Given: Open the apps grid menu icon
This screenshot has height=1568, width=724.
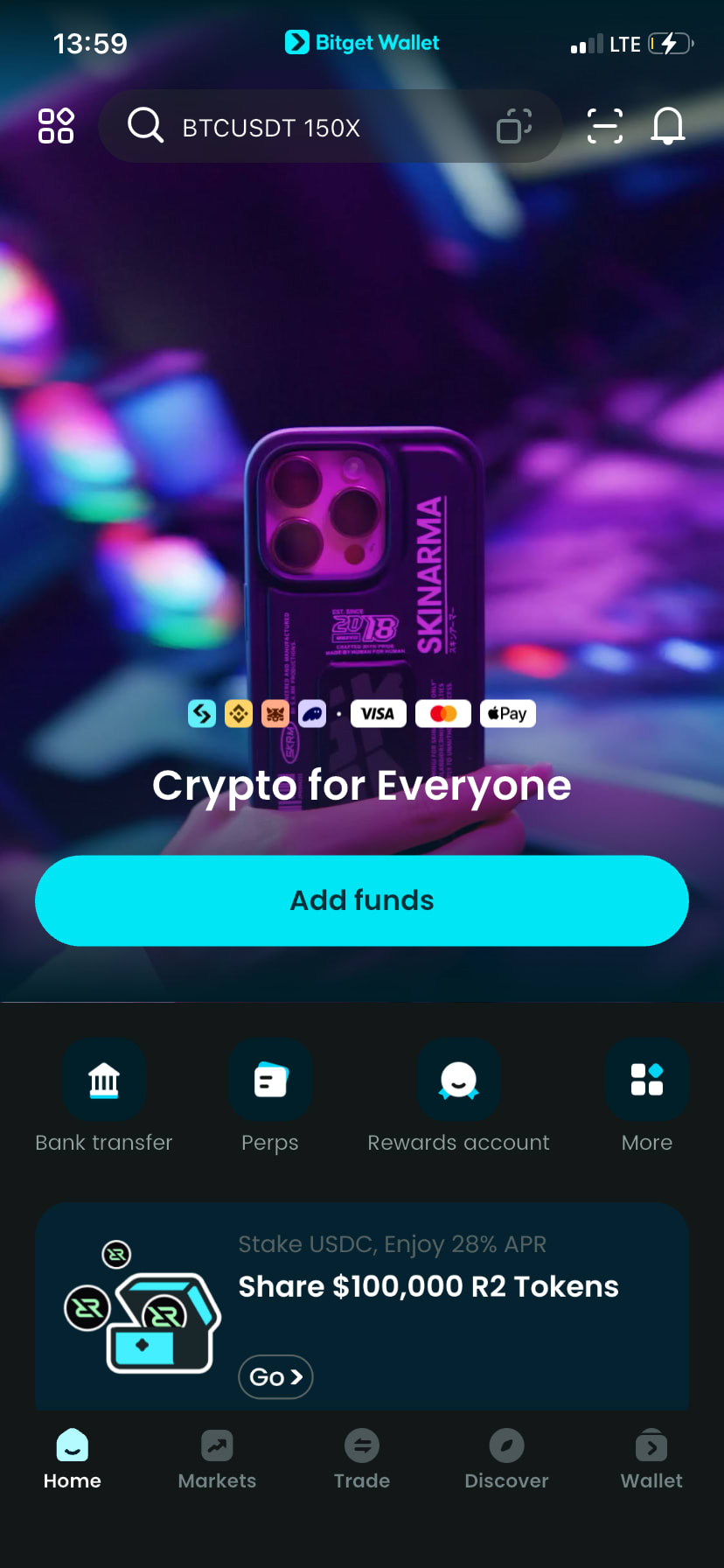Looking at the screenshot, I should click(56, 126).
